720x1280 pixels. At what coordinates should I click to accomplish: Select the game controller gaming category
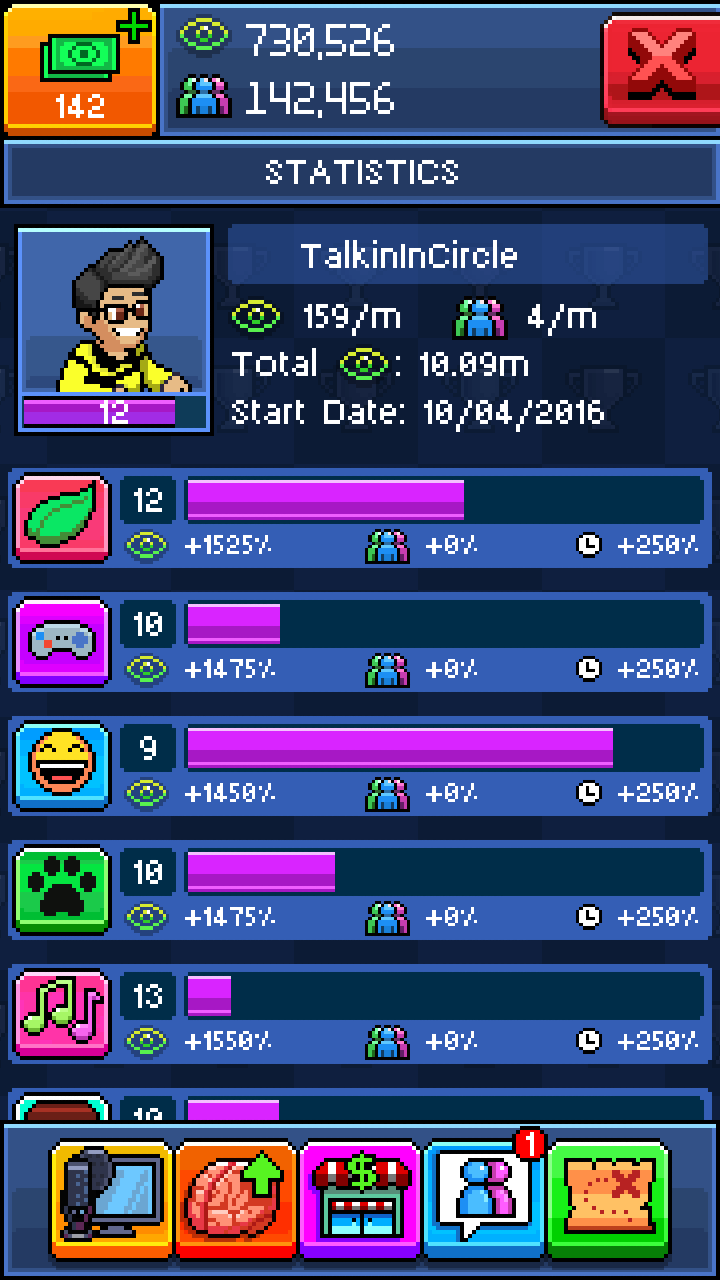(x=63, y=642)
